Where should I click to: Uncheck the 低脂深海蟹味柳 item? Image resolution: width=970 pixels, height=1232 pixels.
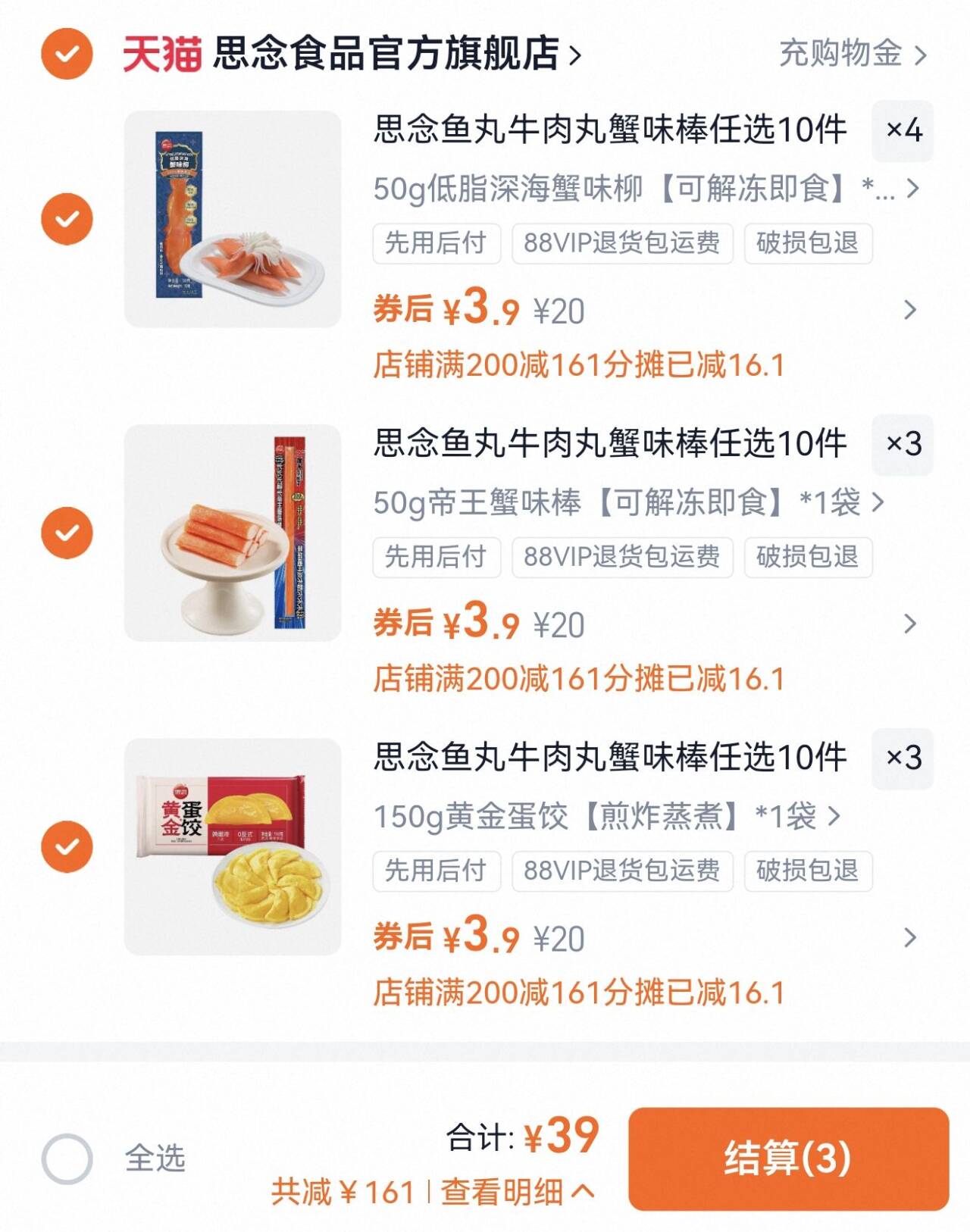point(67,219)
